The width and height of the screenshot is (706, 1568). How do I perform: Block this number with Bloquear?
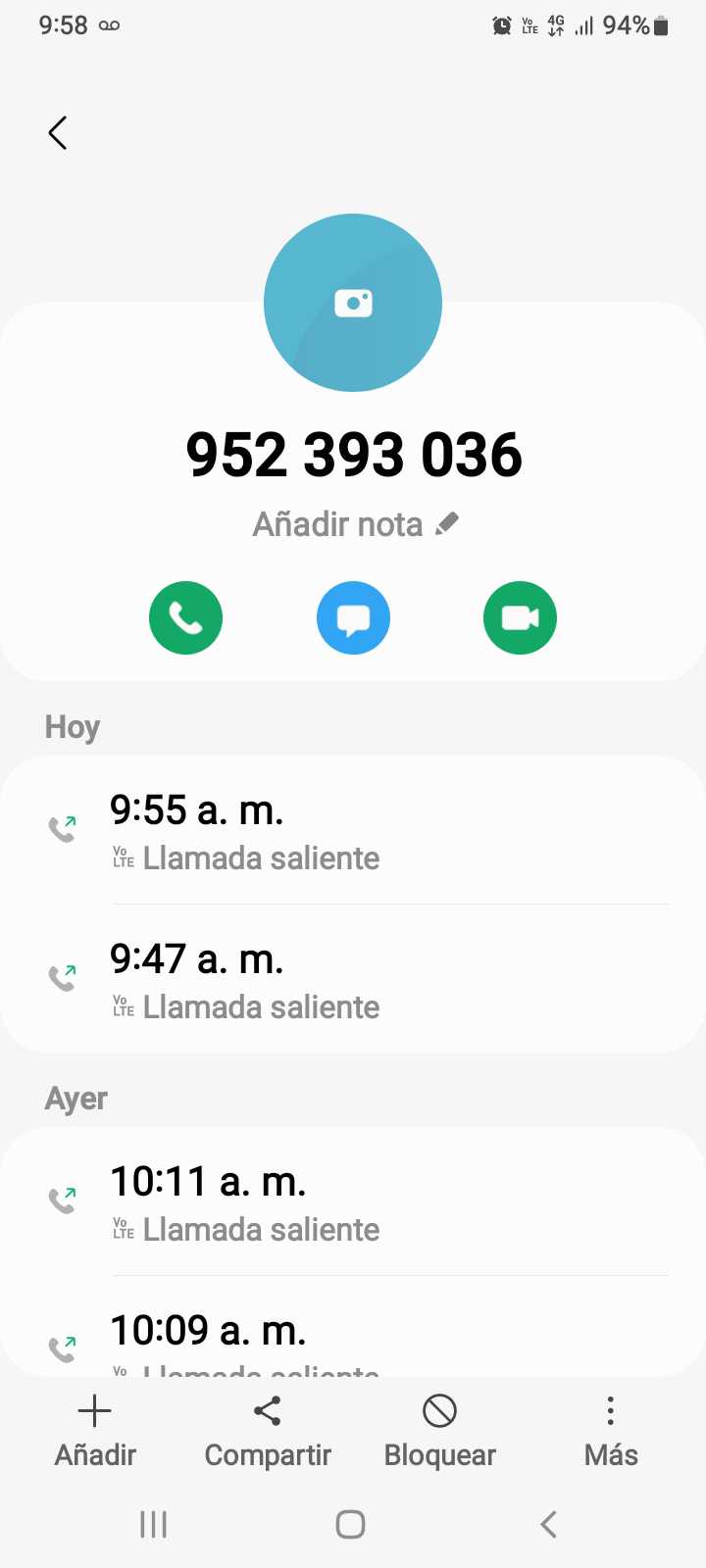[x=440, y=1431]
